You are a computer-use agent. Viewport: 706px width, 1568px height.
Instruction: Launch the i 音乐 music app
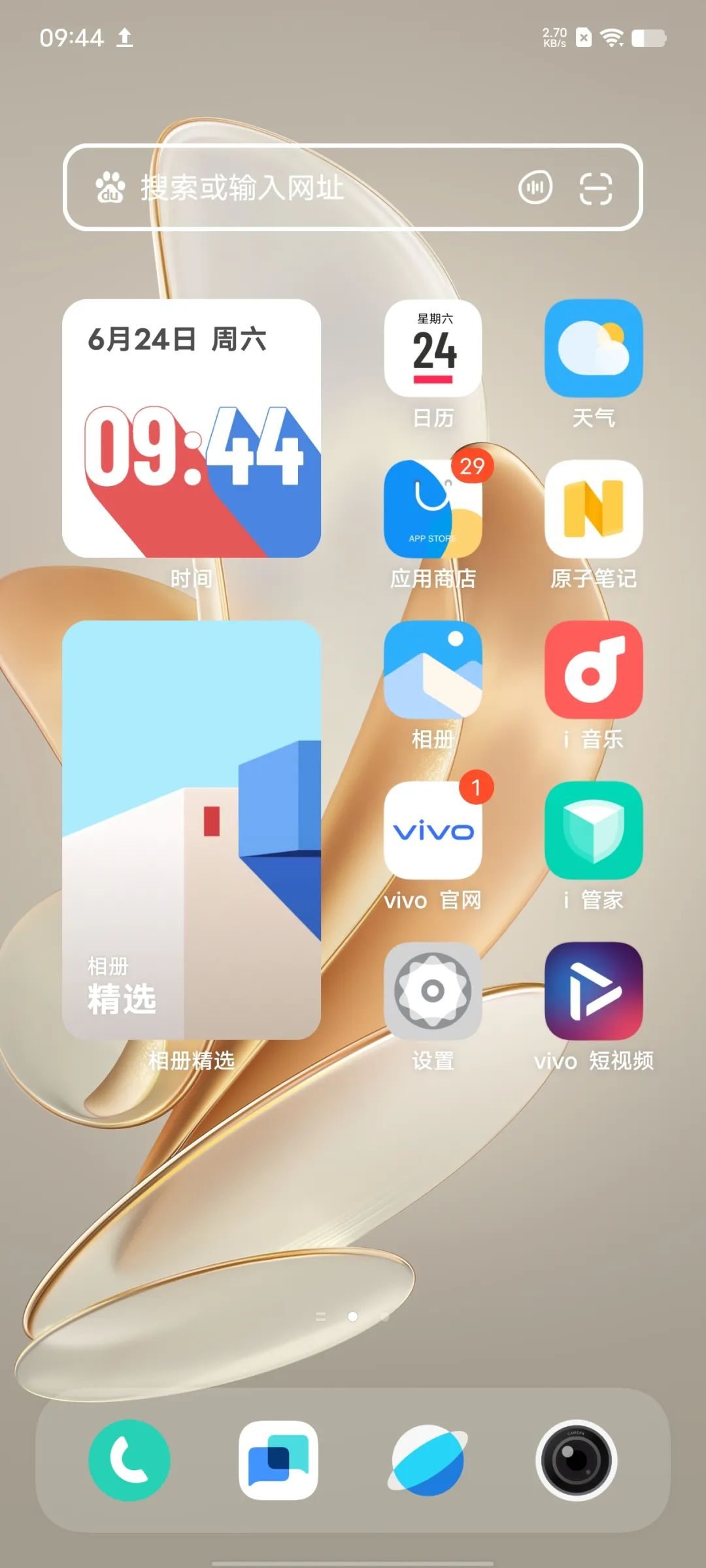pyautogui.click(x=594, y=670)
